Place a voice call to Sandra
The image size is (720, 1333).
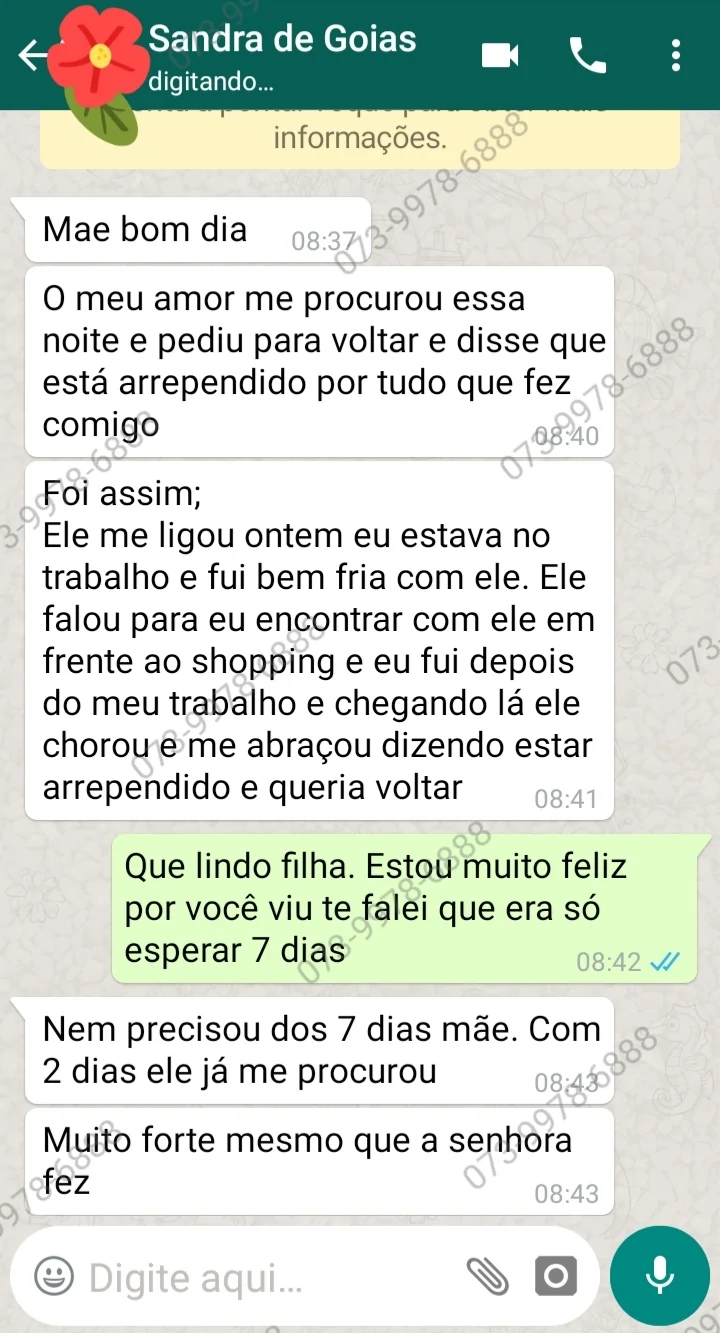tap(588, 55)
